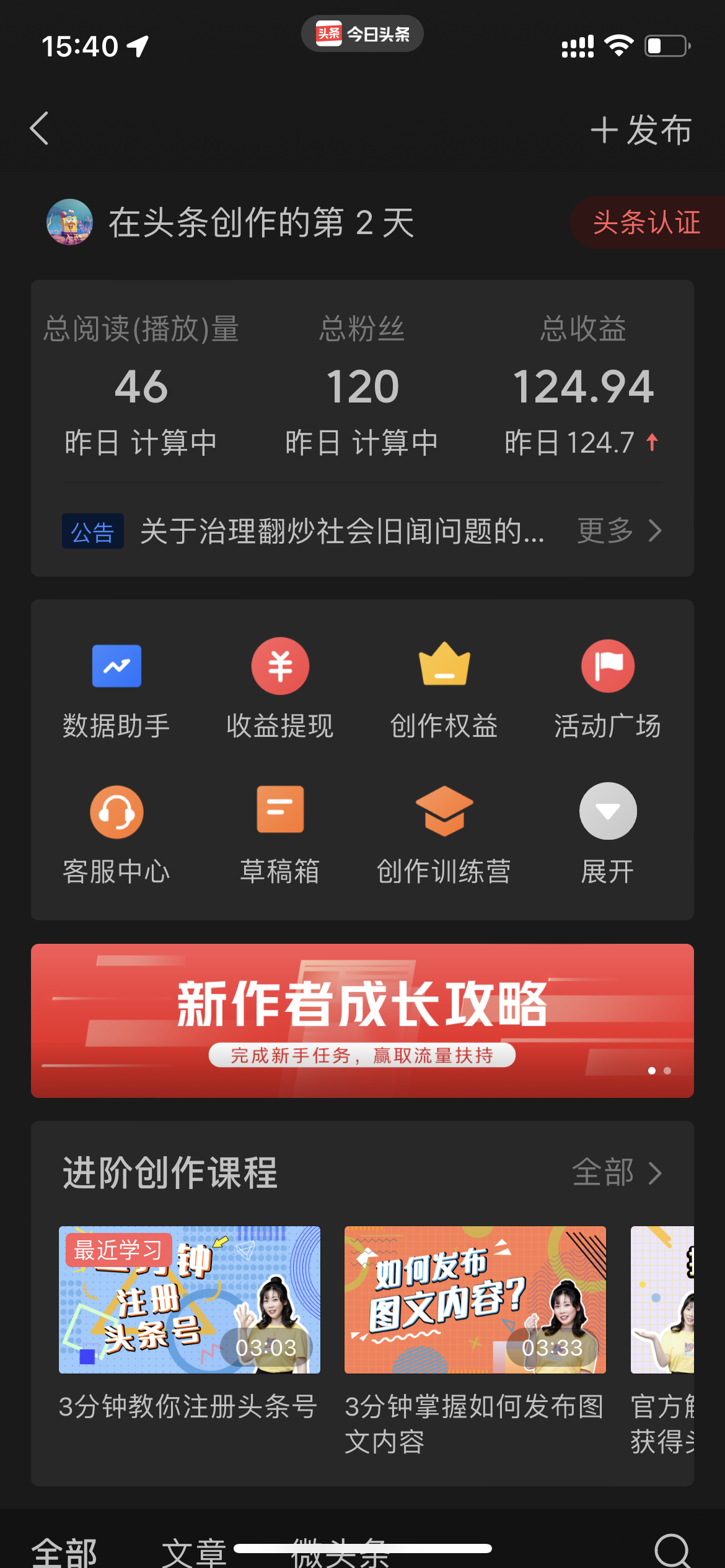The image size is (725, 1568).
Task: Open 头条认证 verification
Action: tap(646, 223)
